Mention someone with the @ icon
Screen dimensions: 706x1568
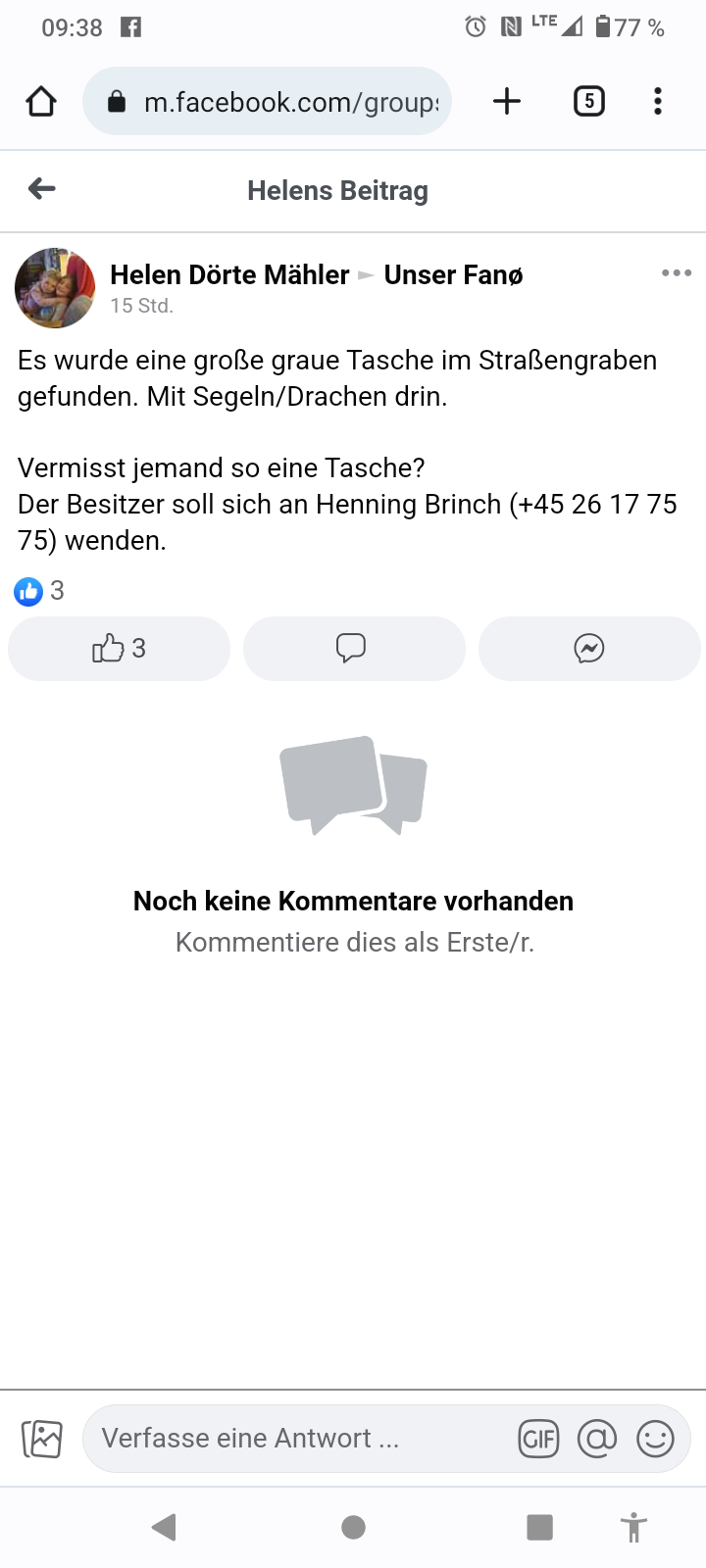click(597, 1439)
